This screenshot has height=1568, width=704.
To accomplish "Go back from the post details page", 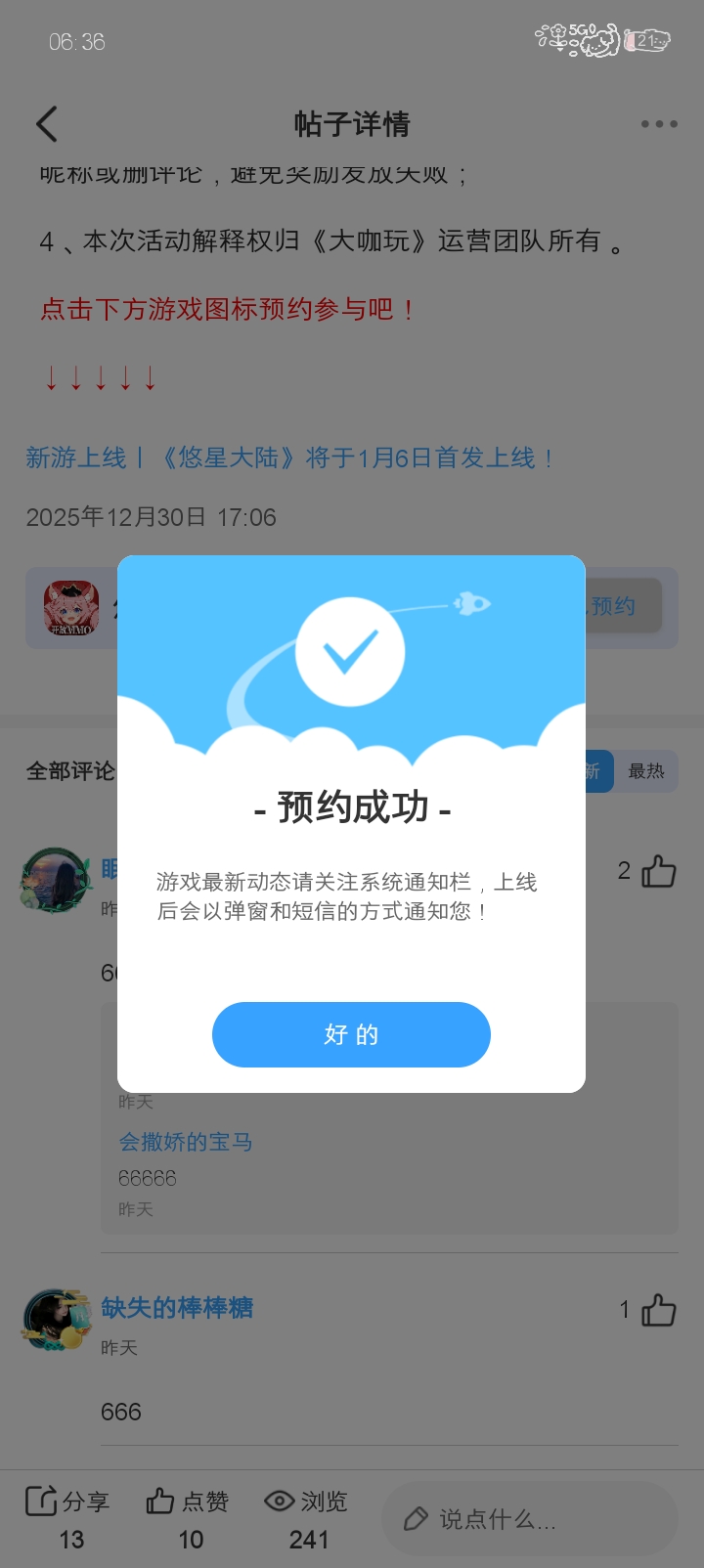I will click(47, 124).
